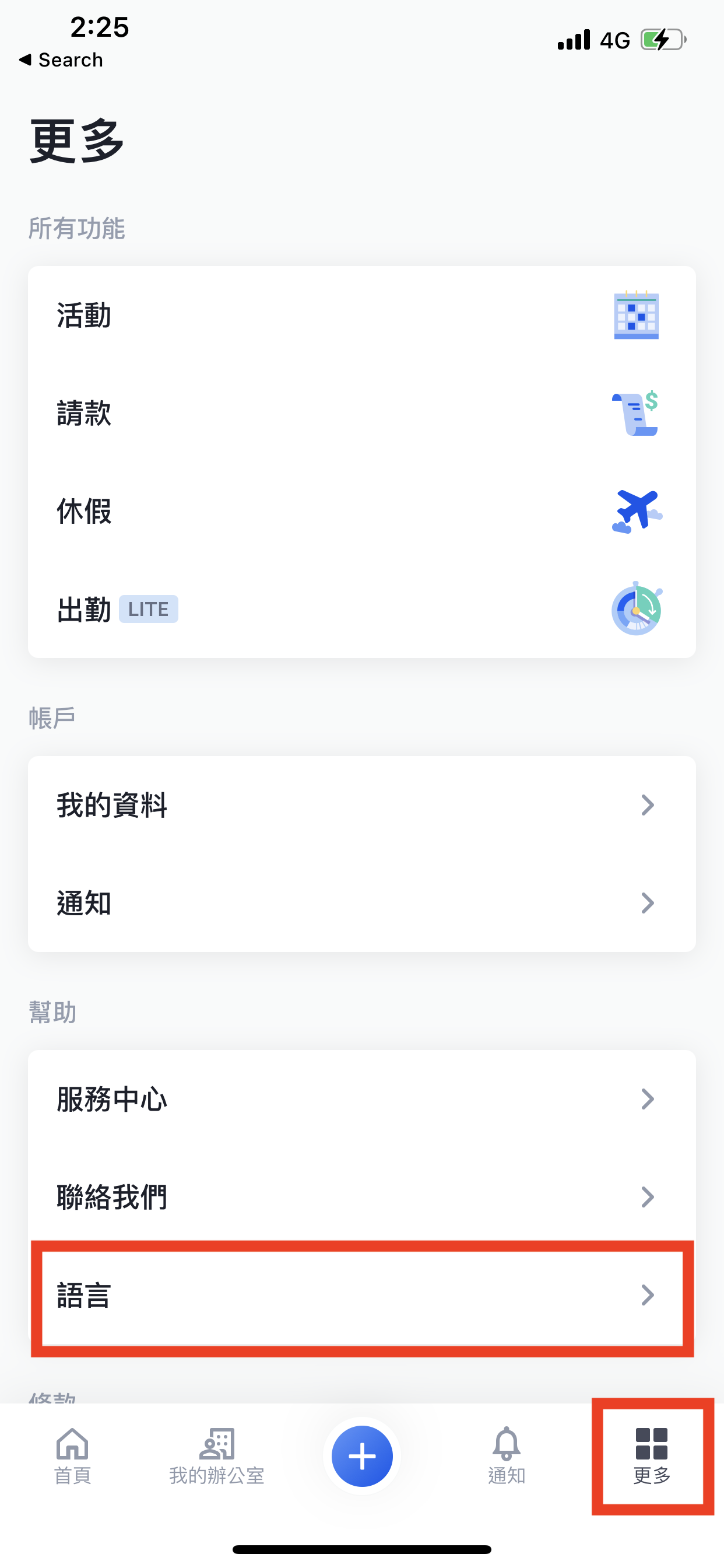The width and height of the screenshot is (724, 1568).
Task: Switch to the 我的辦公室 tab
Action: coord(217,1456)
